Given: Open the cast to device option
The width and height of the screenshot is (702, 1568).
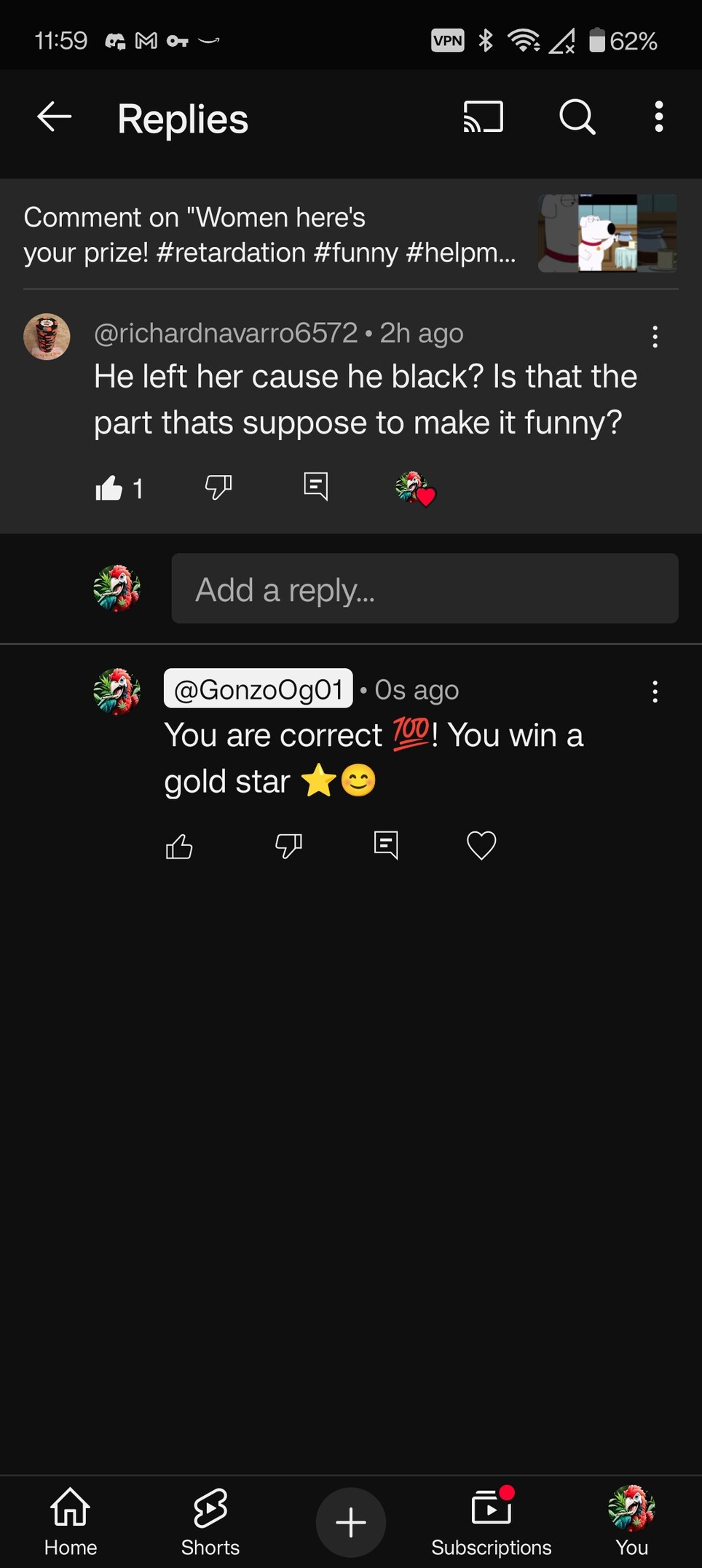Looking at the screenshot, I should (x=484, y=117).
